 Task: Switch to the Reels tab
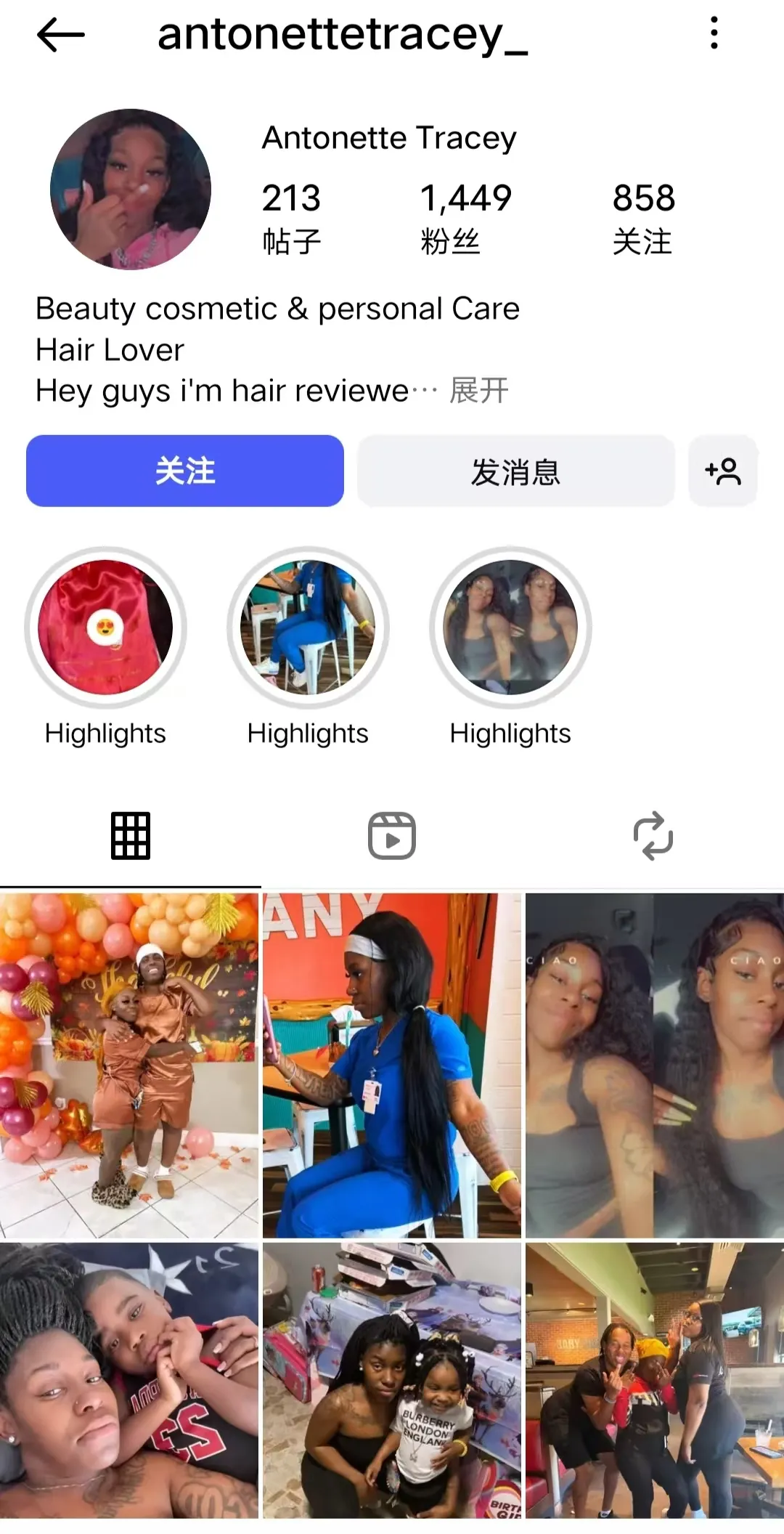coord(392,835)
